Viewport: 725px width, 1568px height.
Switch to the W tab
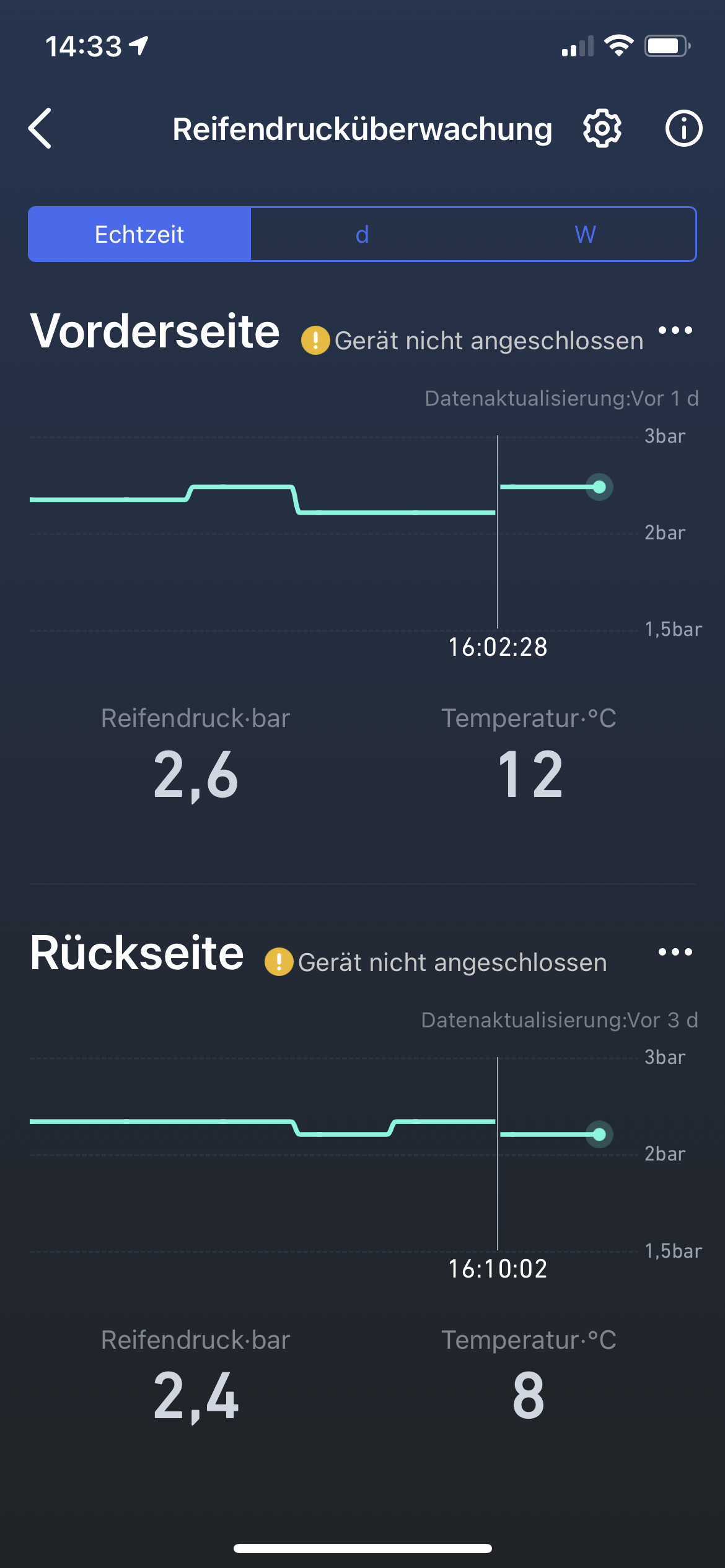(x=585, y=235)
